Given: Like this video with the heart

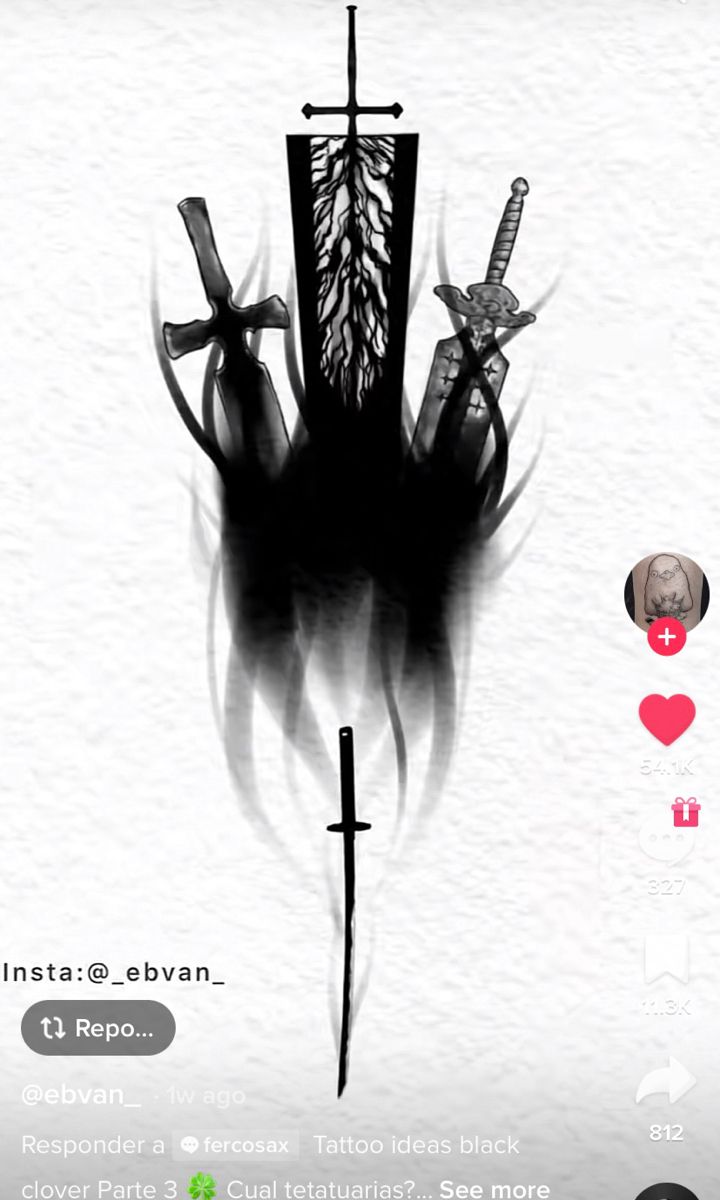Looking at the screenshot, I should (x=667, y=720).
